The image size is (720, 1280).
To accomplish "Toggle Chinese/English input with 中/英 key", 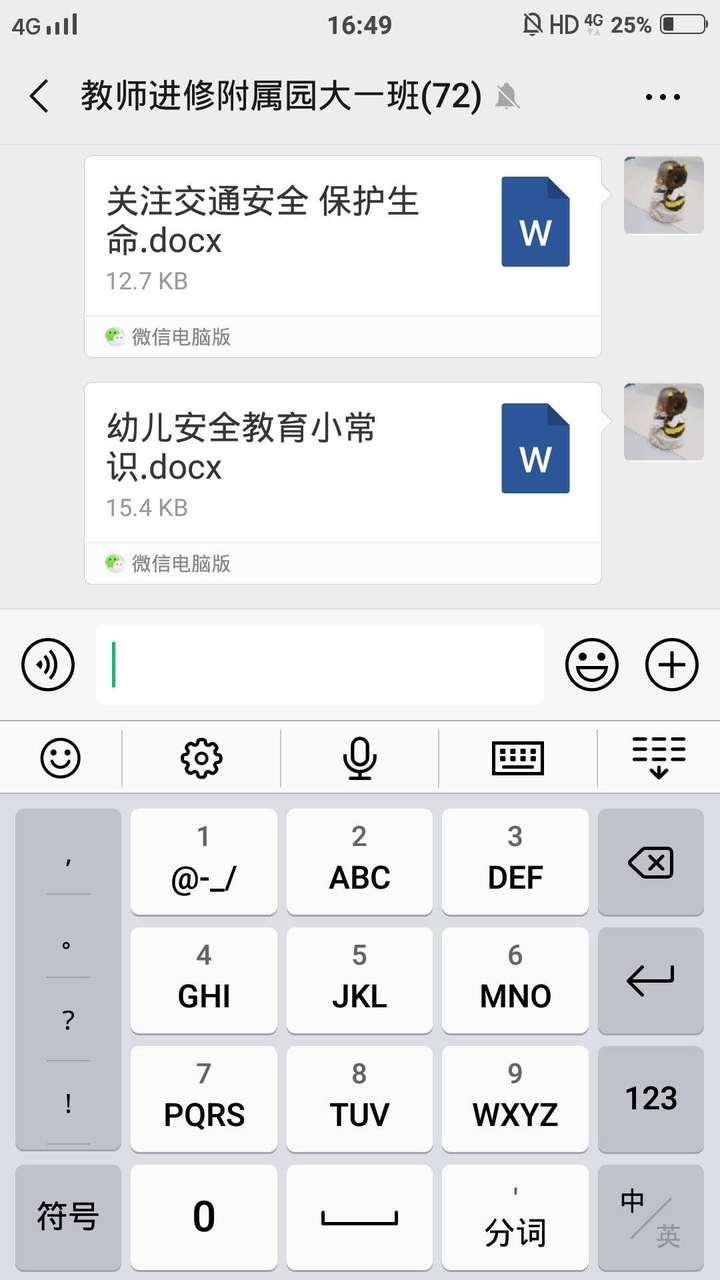I will [x=651, y=1216].
